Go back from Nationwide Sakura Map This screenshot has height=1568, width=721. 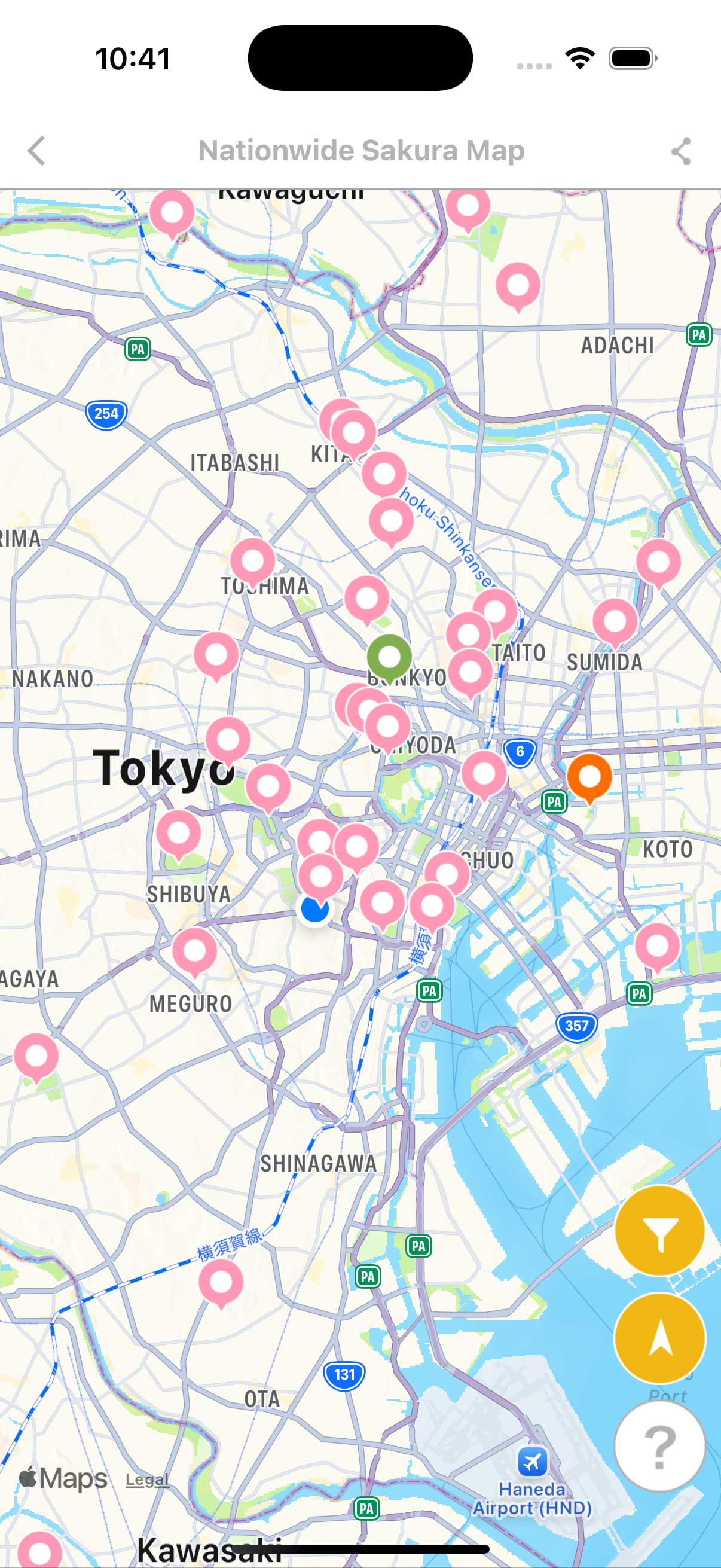click(x=36, y=150)
